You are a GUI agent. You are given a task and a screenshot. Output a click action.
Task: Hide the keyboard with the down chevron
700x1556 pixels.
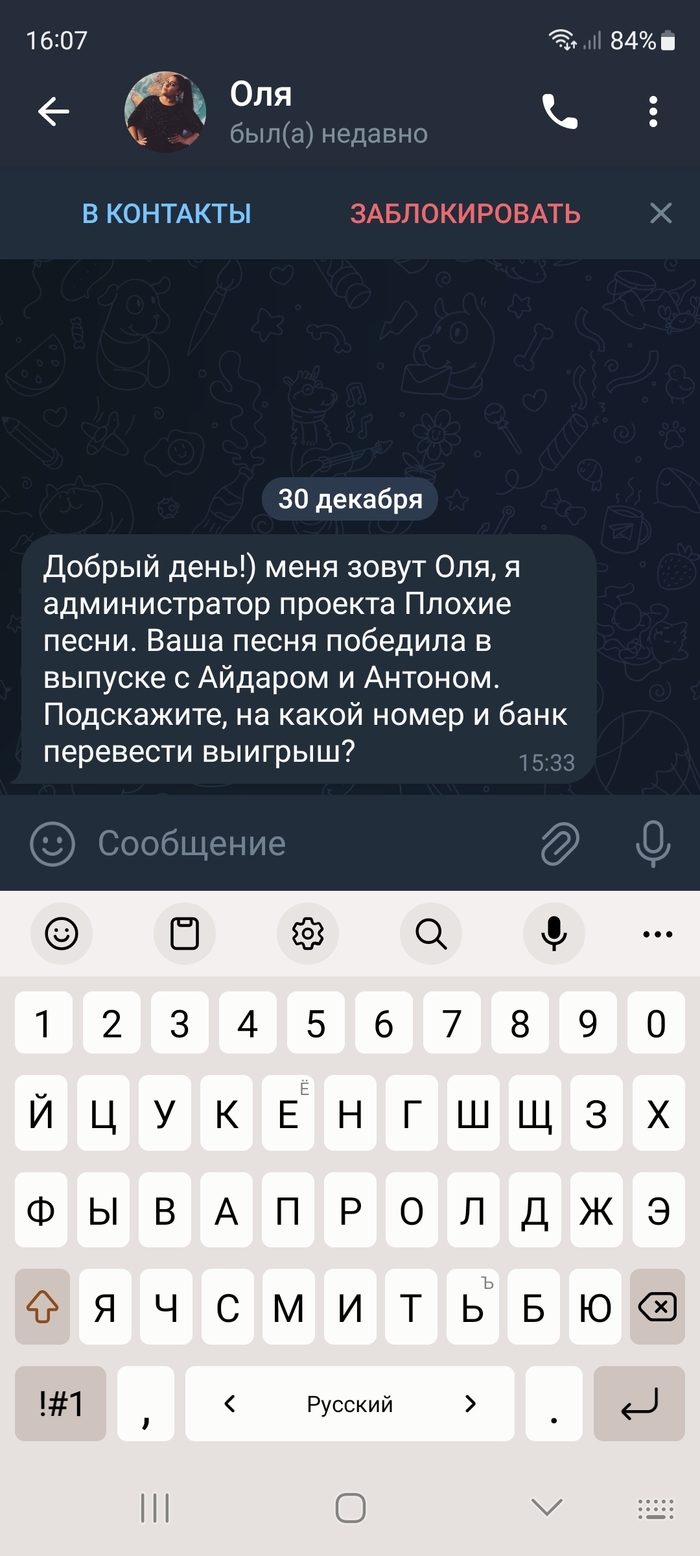coord(546,1507)
